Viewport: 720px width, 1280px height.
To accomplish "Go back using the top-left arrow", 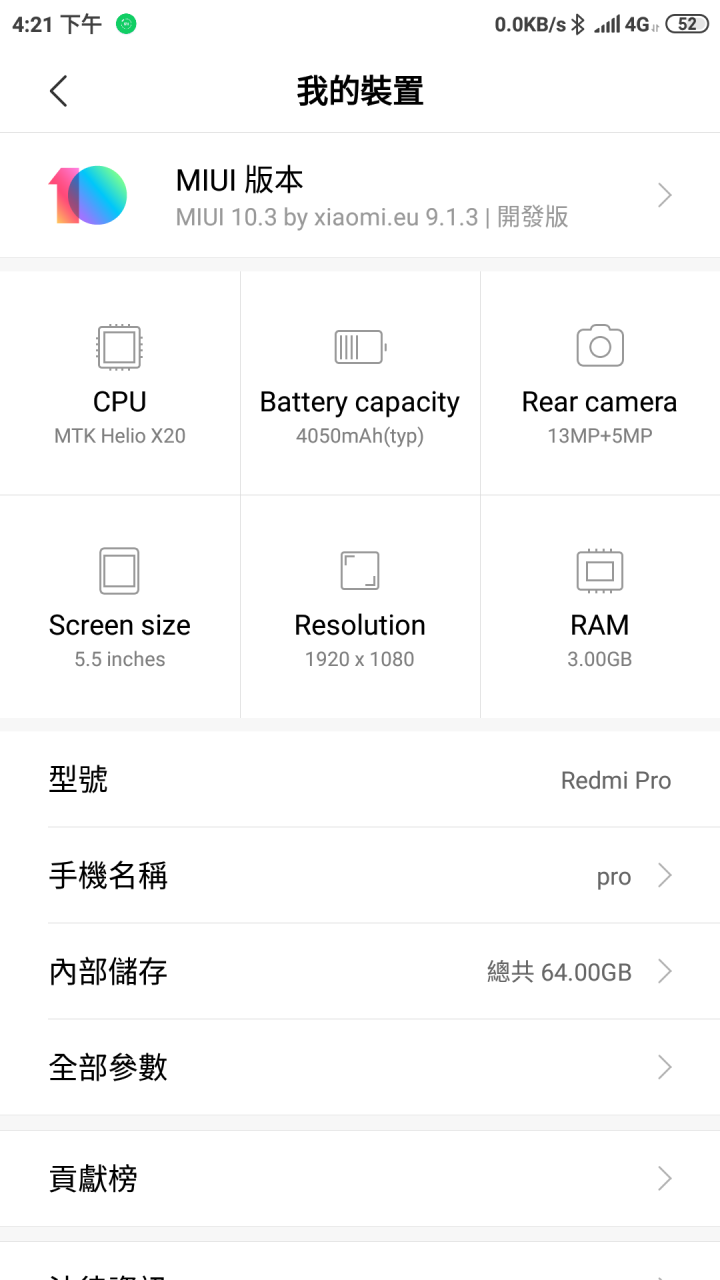I will point(58,91).
